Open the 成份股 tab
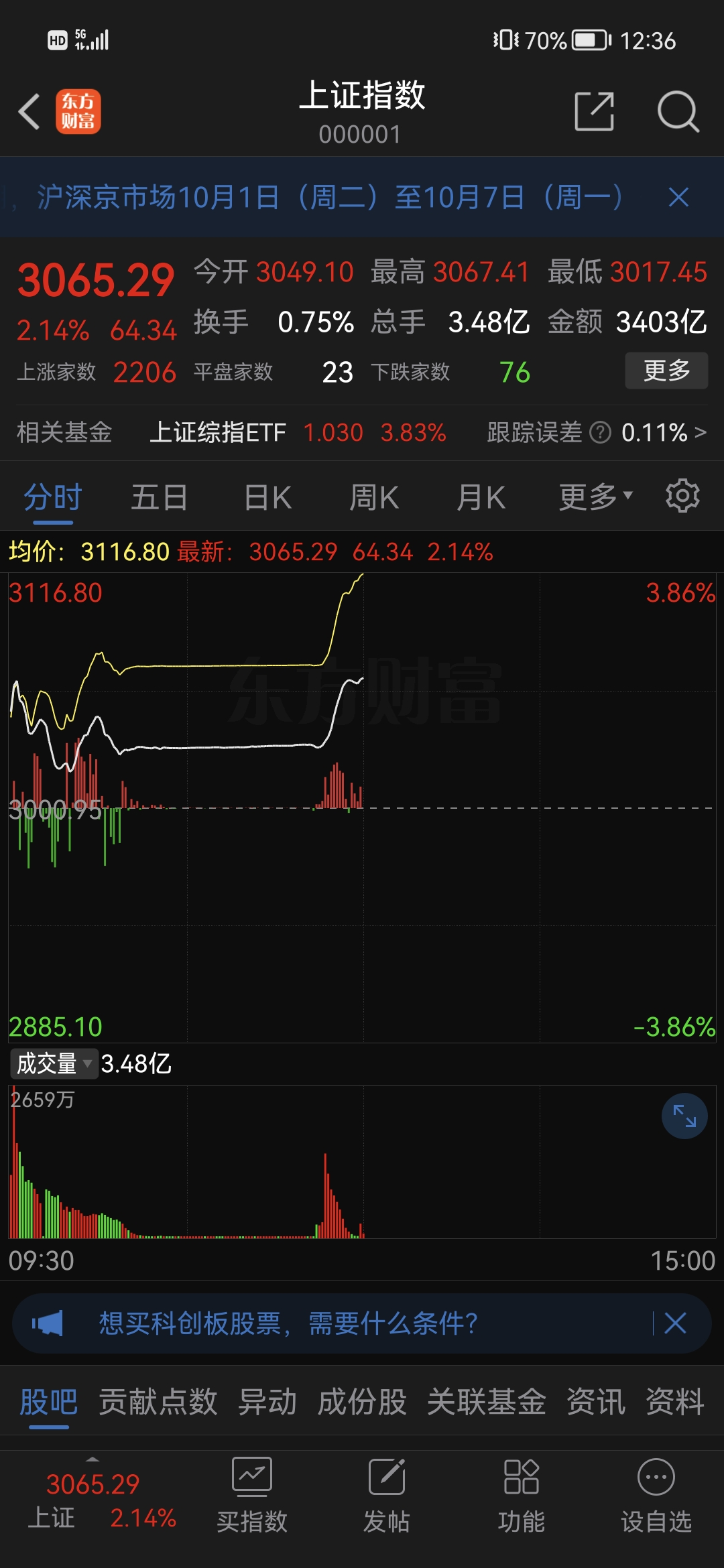Image resolution: width=724 pixels, height=1568 pixels. [x=362, y=1402]
